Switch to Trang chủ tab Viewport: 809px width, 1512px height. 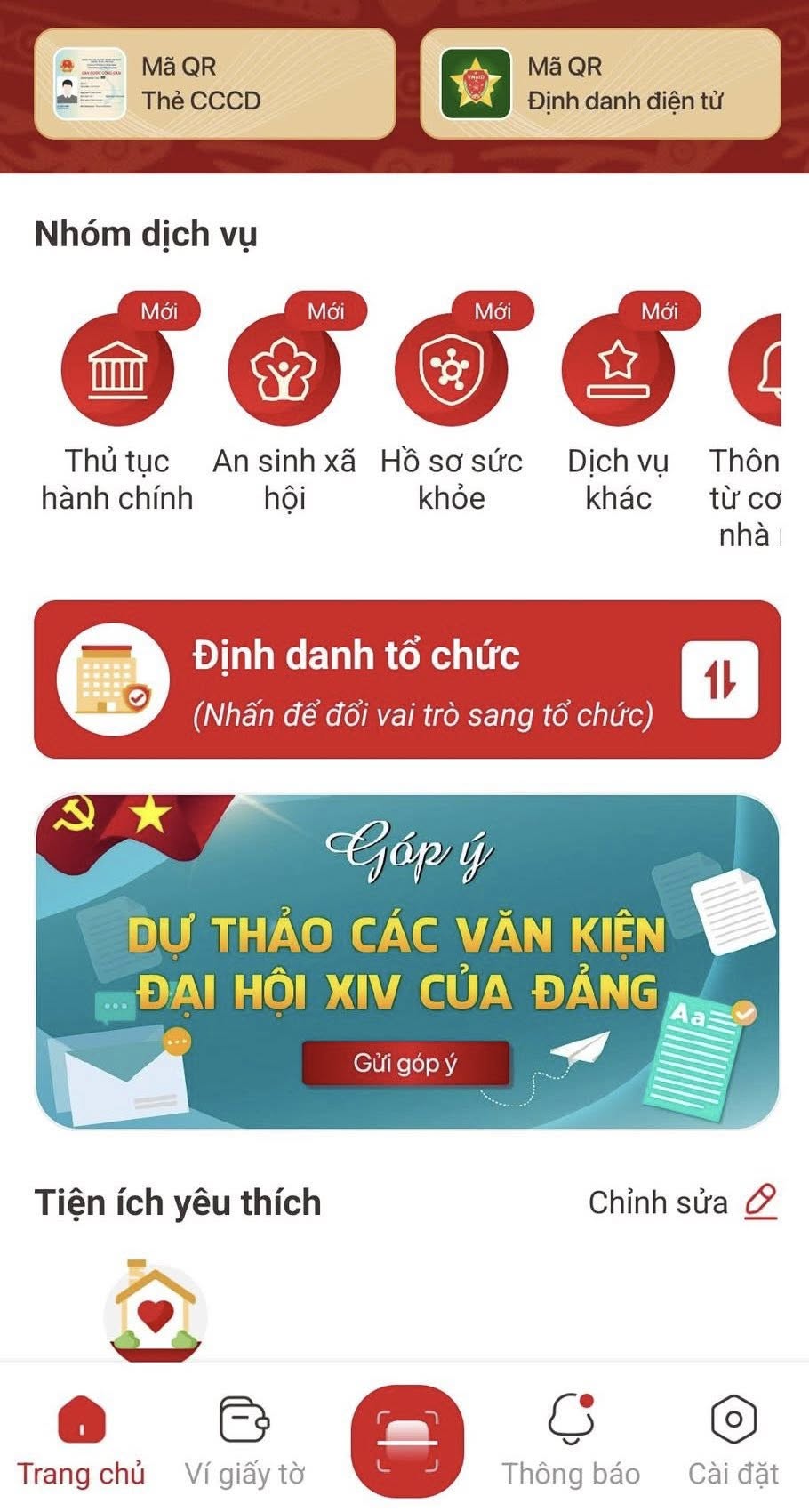point(81,1443)
